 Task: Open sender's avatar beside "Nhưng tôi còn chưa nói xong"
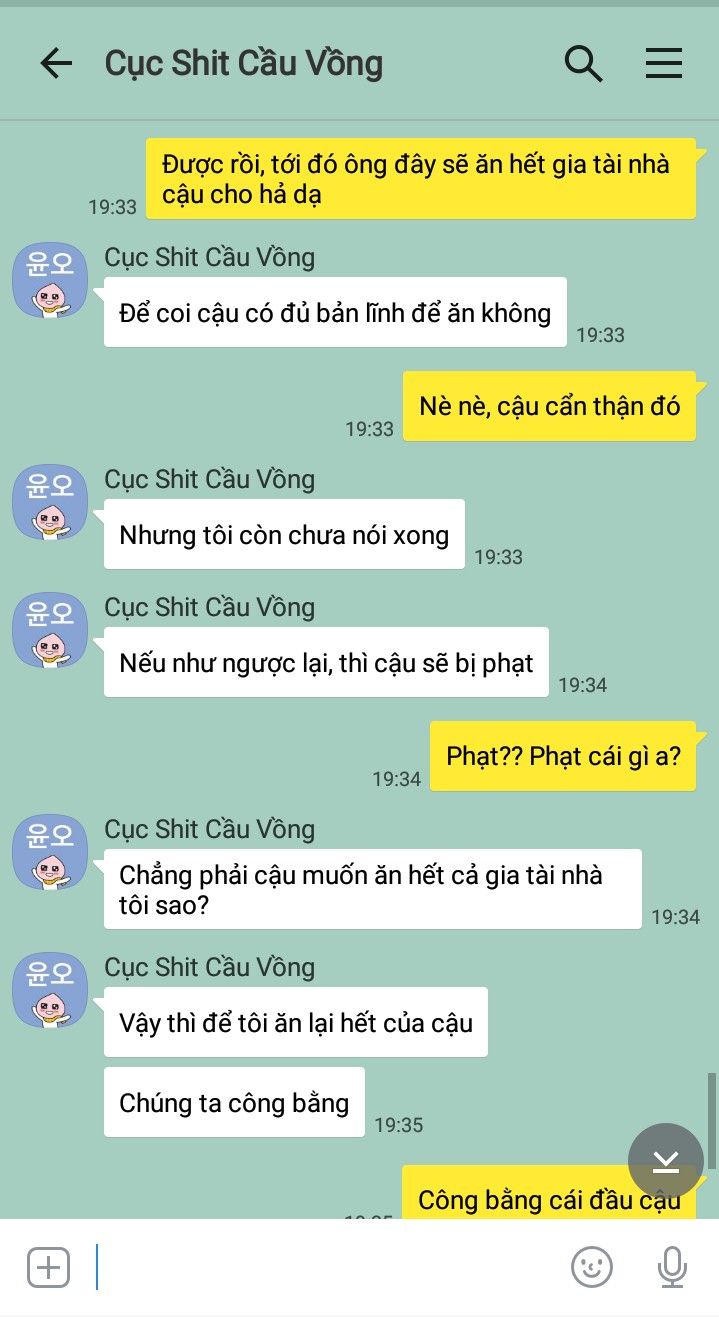coord(50,502)
